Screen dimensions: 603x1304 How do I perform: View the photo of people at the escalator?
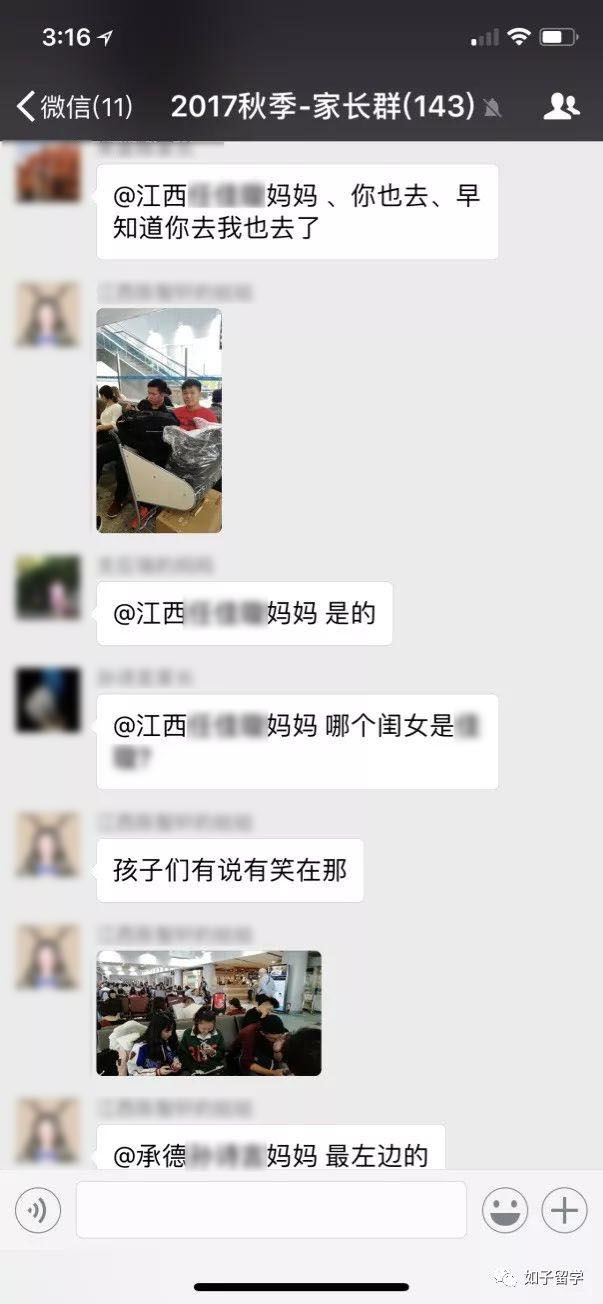coord(159,420)
